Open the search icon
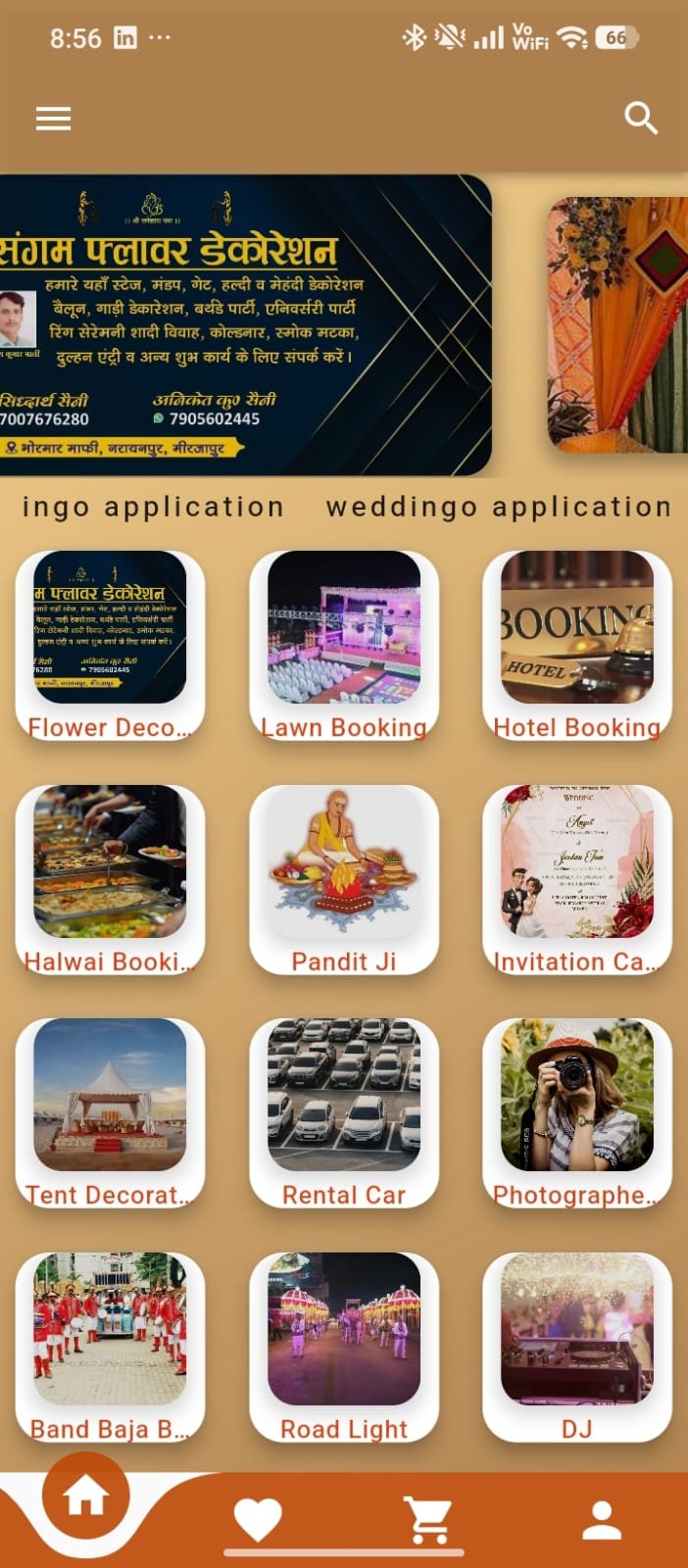688x1568 pixels. click(640, 119)
